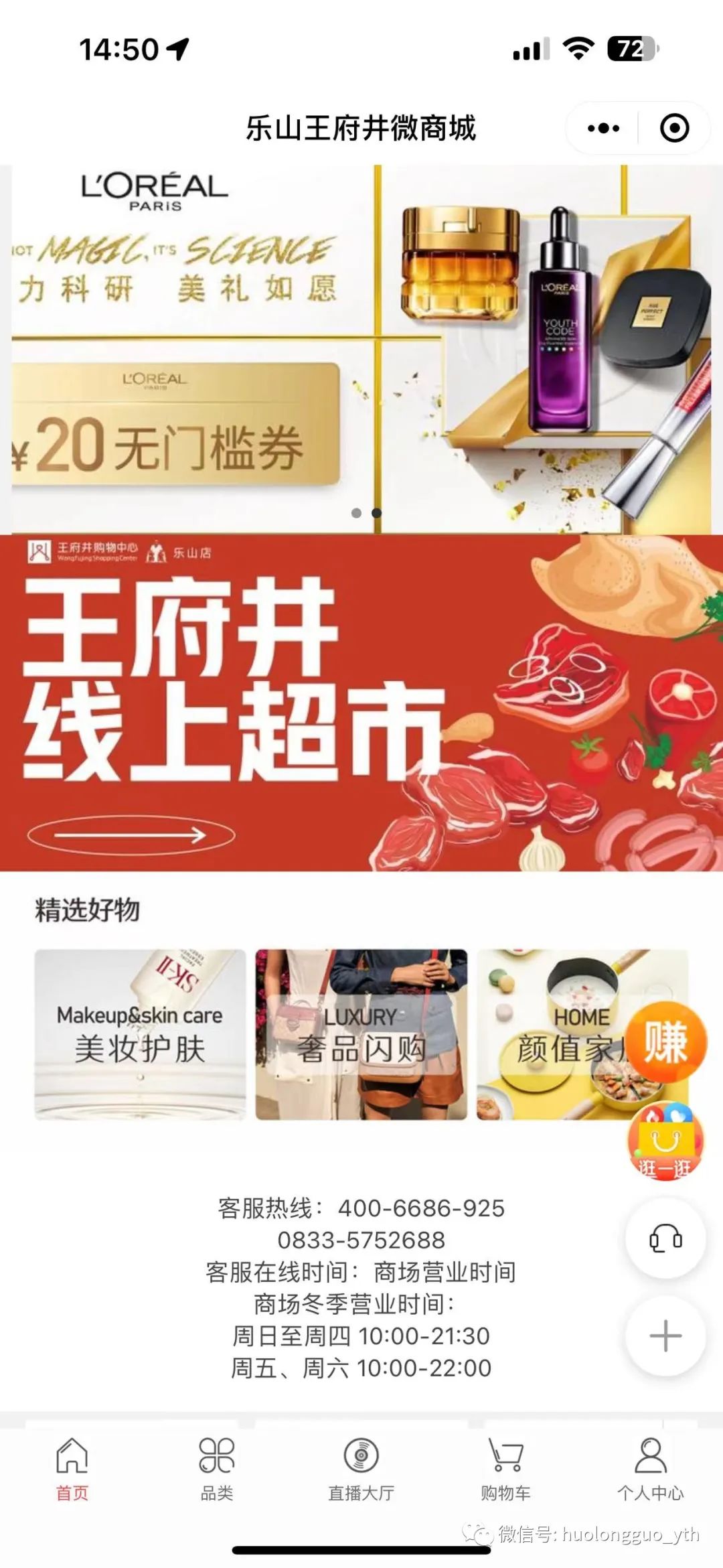Open the L'Oréal ¥20 coupon banner
The width and height of the screenshot is (723, 1568).
point(361,348)
